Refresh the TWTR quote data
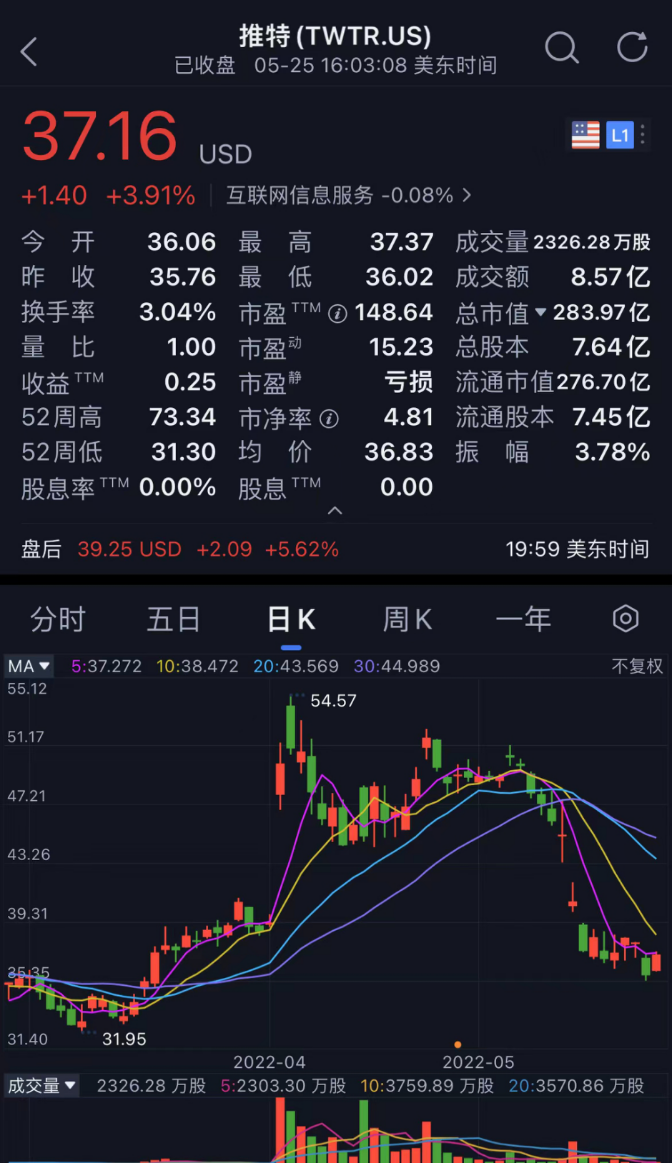This screenshot has height=1164, width=672. click(632, 48)
